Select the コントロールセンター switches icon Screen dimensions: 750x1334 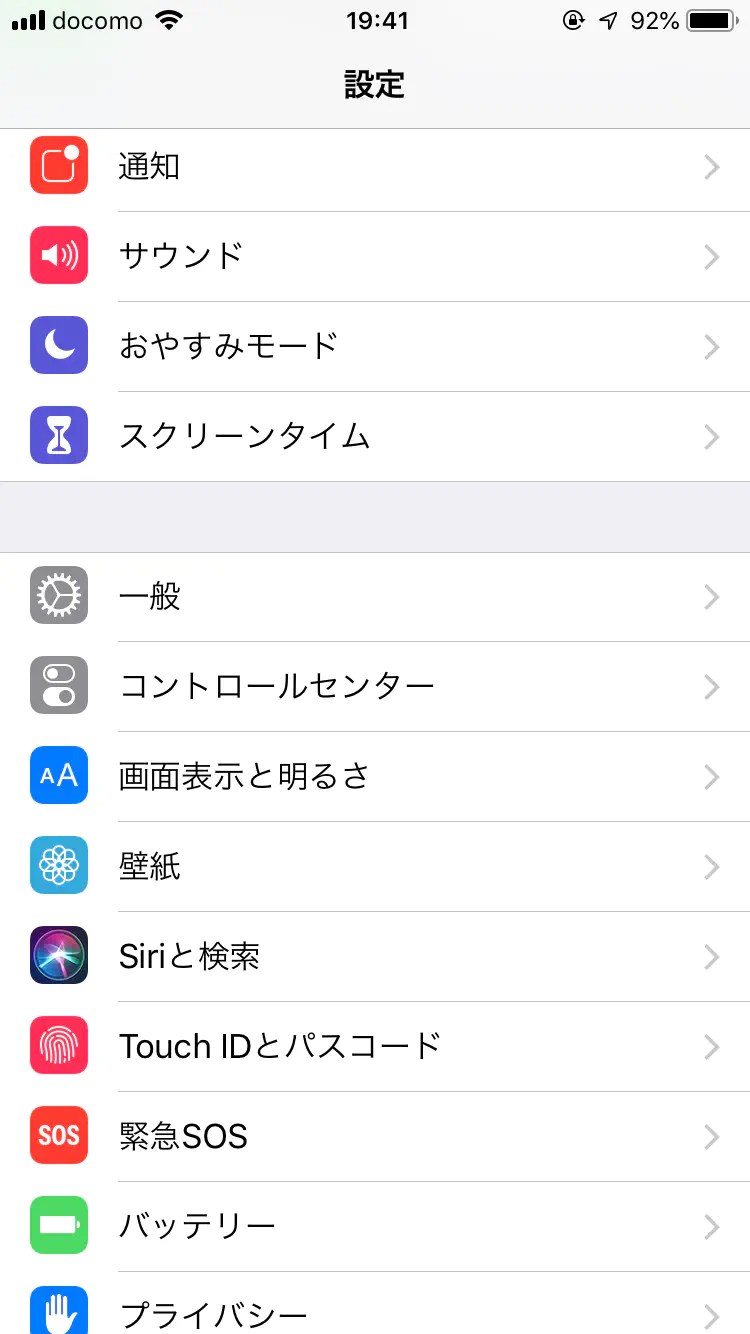coord(58,686)
